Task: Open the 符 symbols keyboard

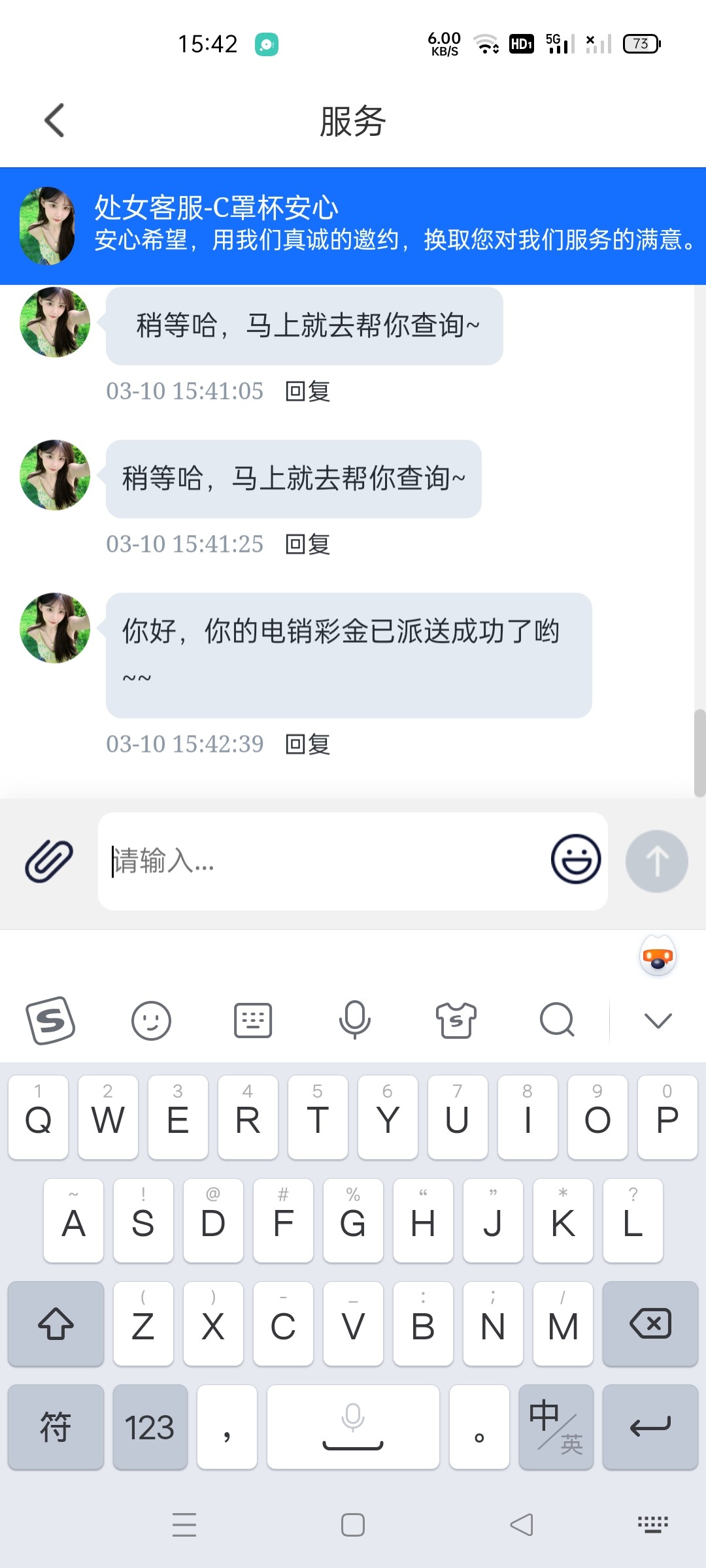Action: 56,1427
